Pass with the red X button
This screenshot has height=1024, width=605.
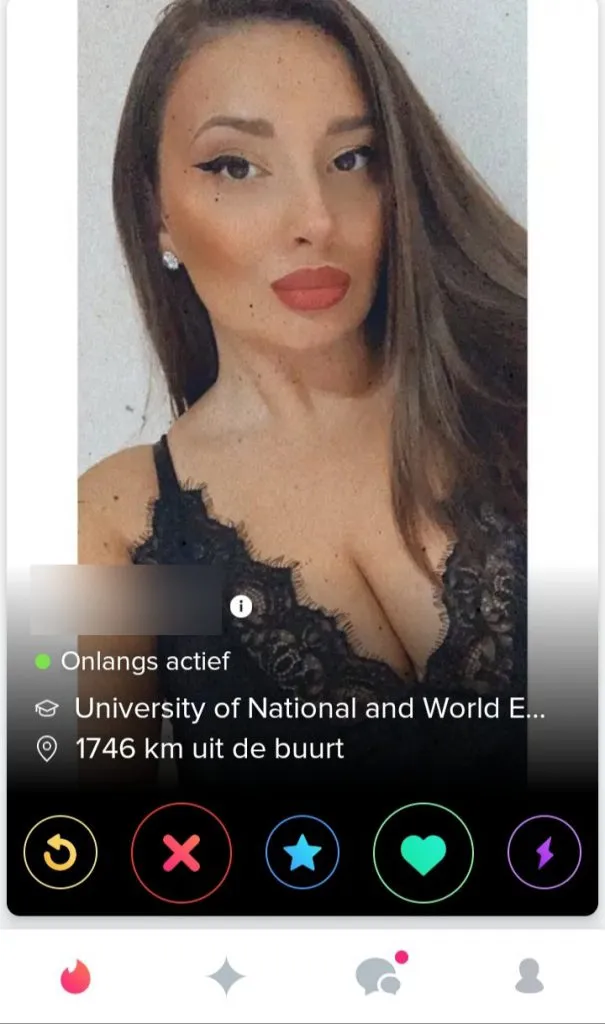pos(181,853)
